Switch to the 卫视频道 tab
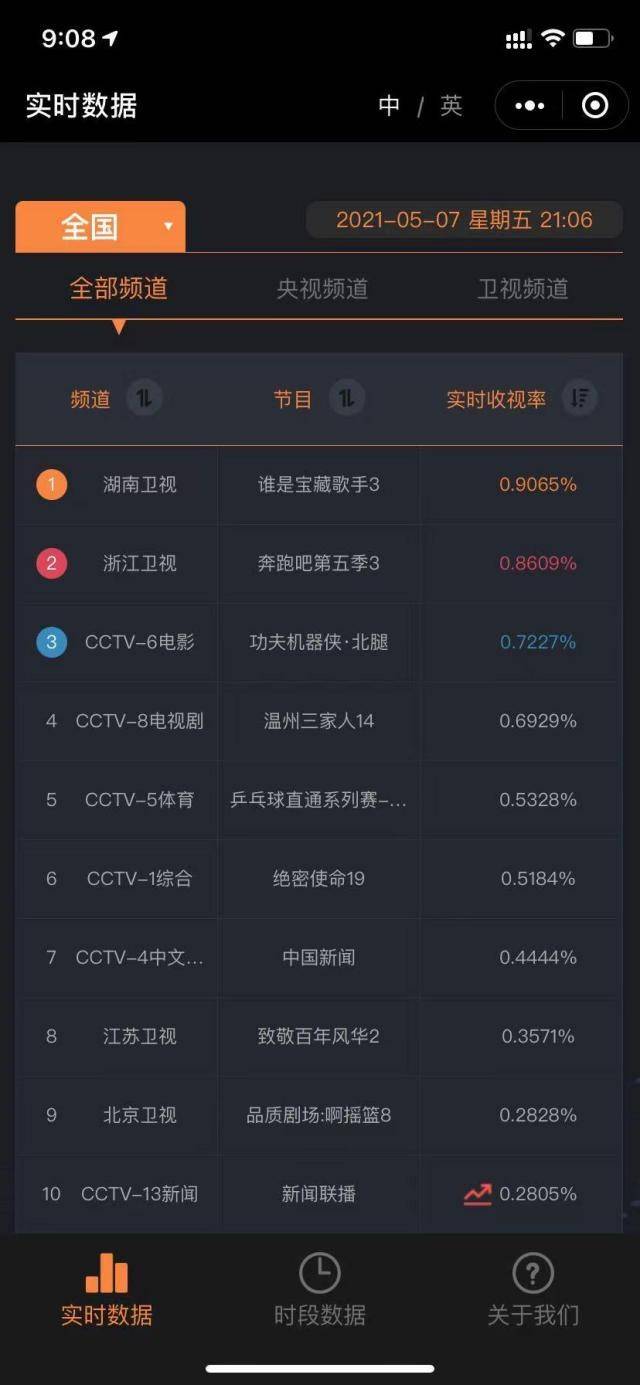Screen dimensions: 640x1385 (523, 289)
